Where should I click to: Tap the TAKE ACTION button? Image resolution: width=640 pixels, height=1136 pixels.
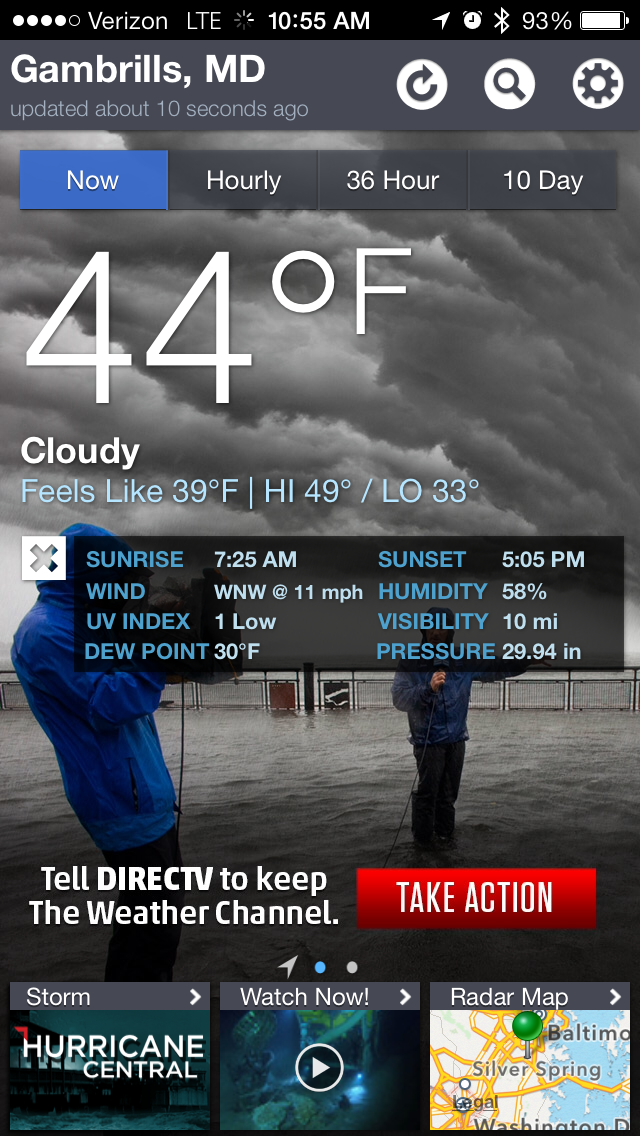coord(475,897)
